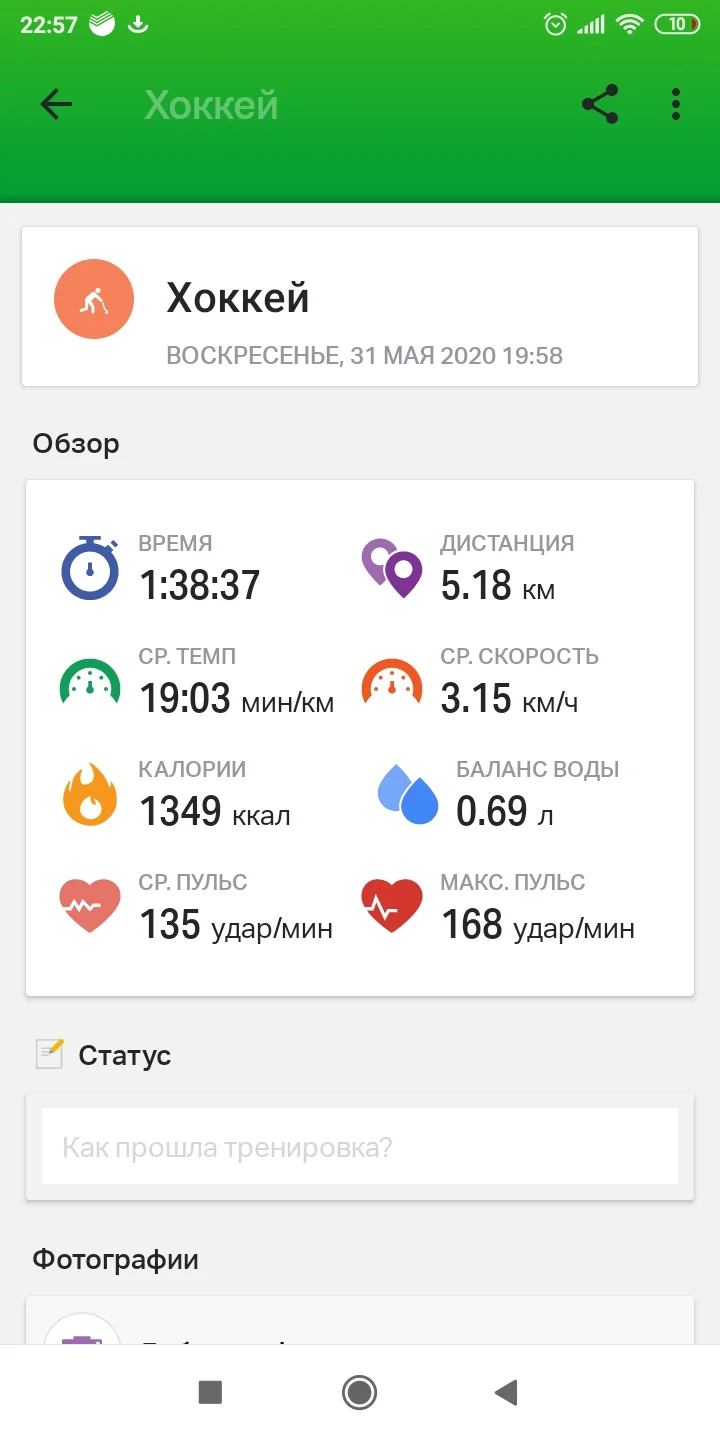Viewport: 720px width, 1440px height.
Task: Type in the 'Как прошла тренировка?' field
Action: [x=360, y=1146]
